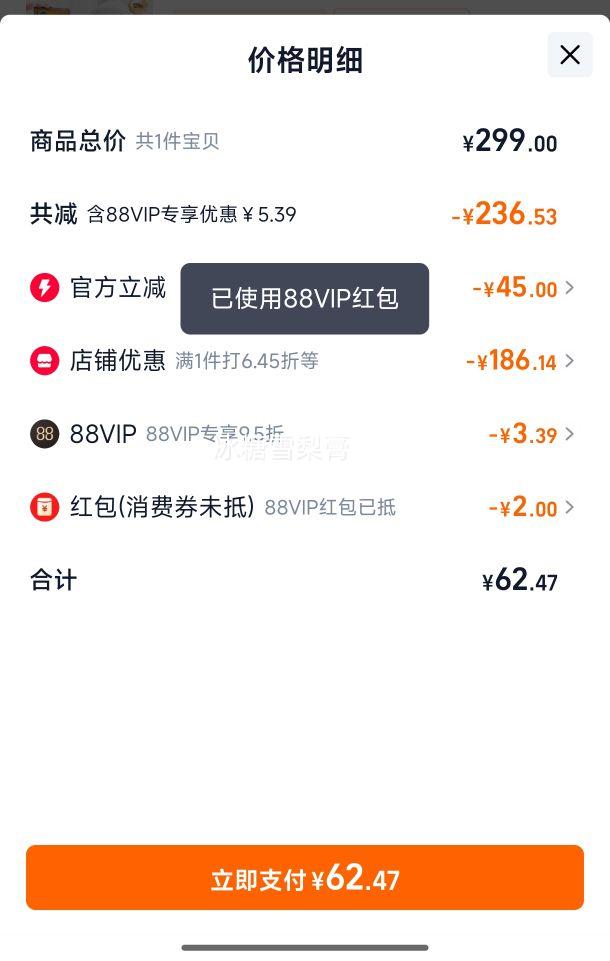Open 官方立减 discount details
Screen dimensions: 610x961
[x=303, y=287]
